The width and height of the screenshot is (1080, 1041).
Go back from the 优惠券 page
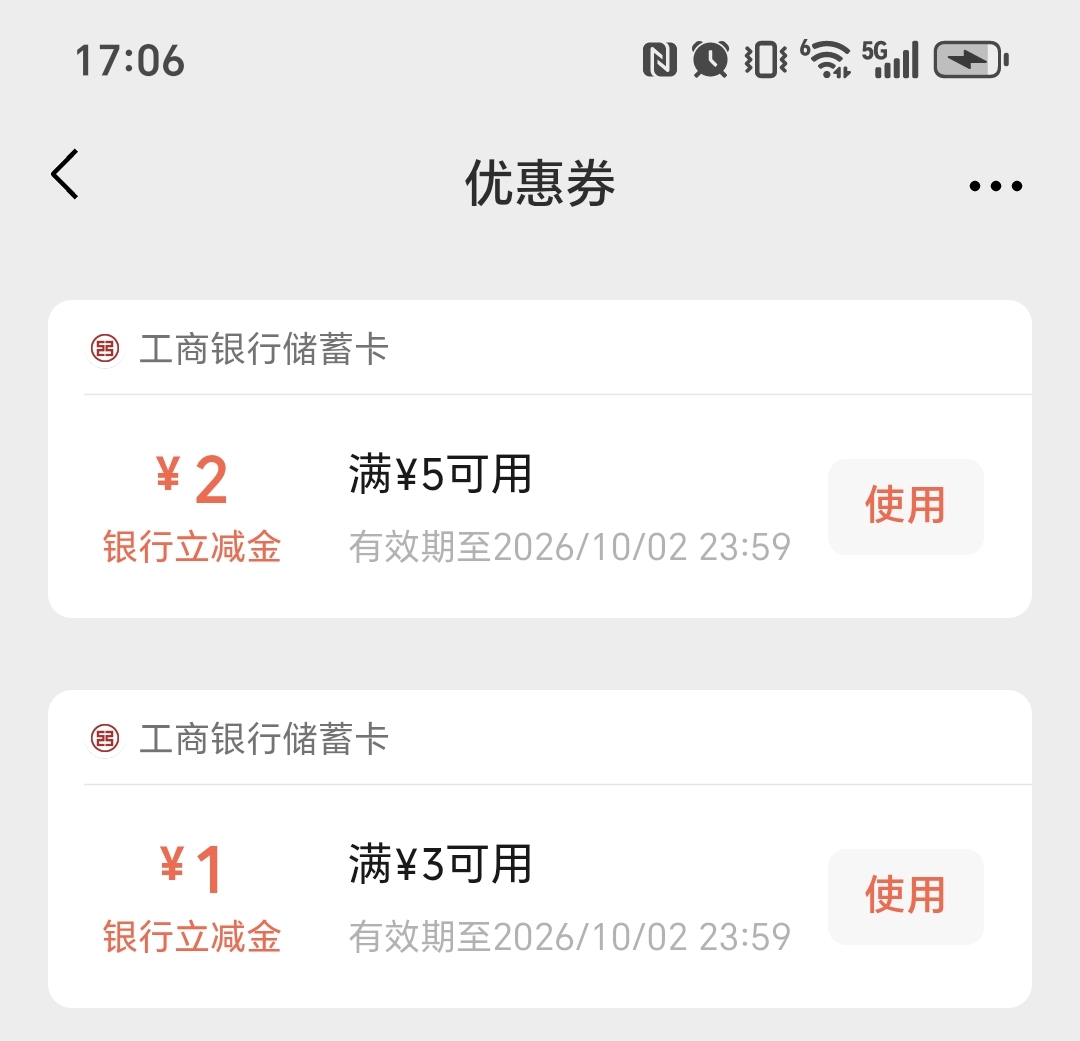point(65,174)
